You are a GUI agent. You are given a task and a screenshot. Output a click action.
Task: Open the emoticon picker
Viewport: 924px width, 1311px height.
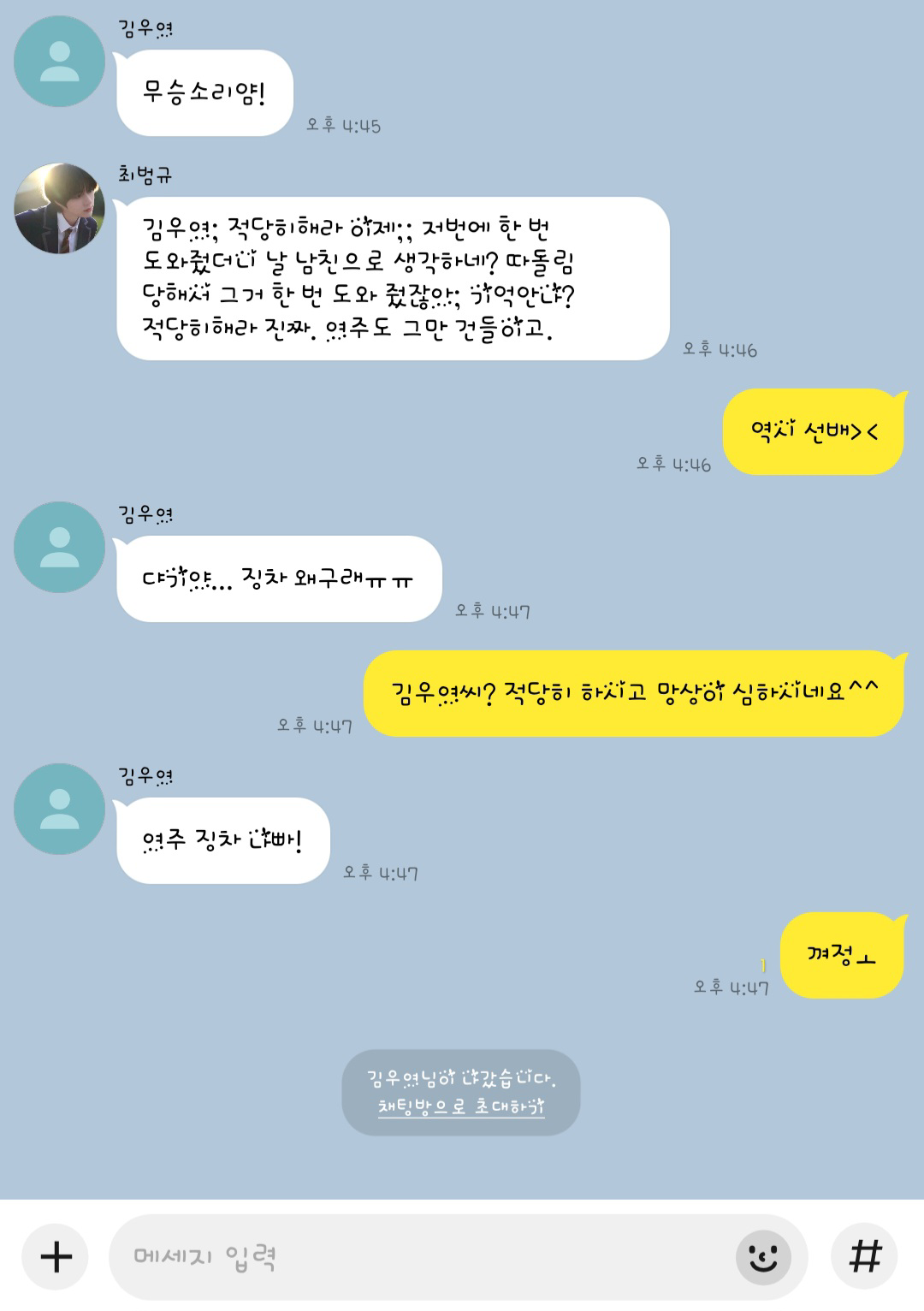[x=763, y=1256]
